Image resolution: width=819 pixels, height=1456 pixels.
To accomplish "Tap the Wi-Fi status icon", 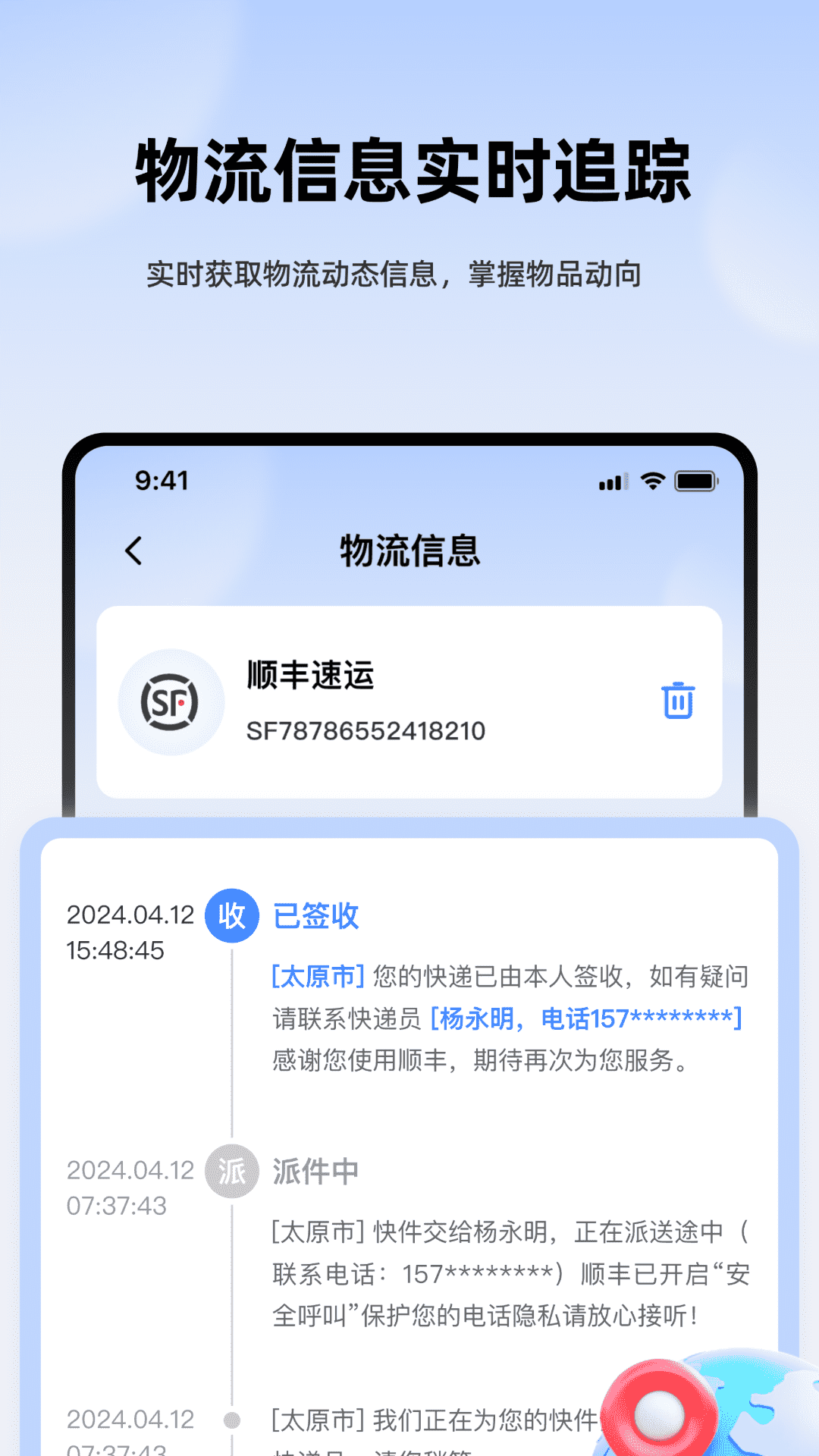I will [x=652, y=480].
